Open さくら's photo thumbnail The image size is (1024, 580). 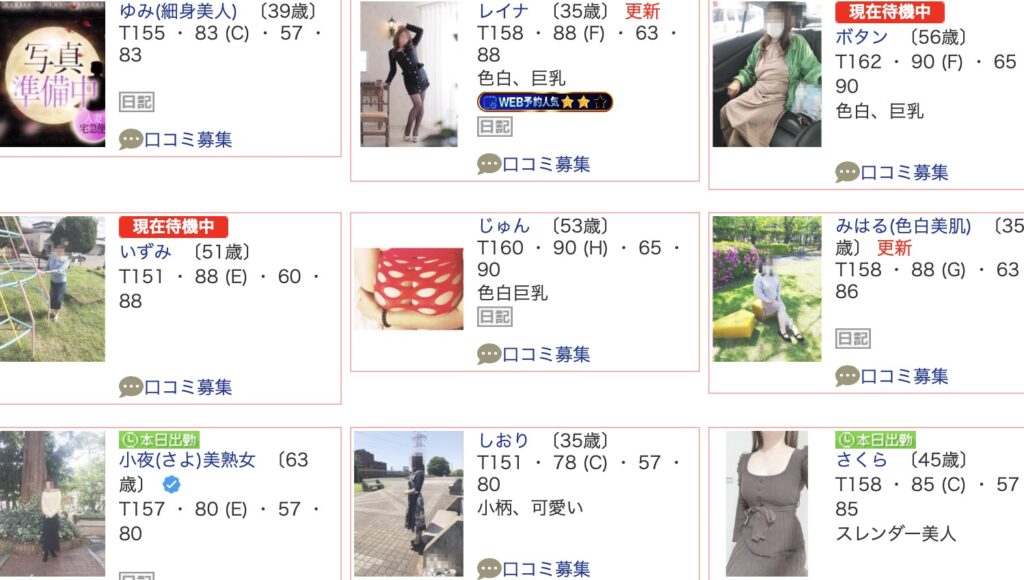pyautogui.click(x=766, y=504)
